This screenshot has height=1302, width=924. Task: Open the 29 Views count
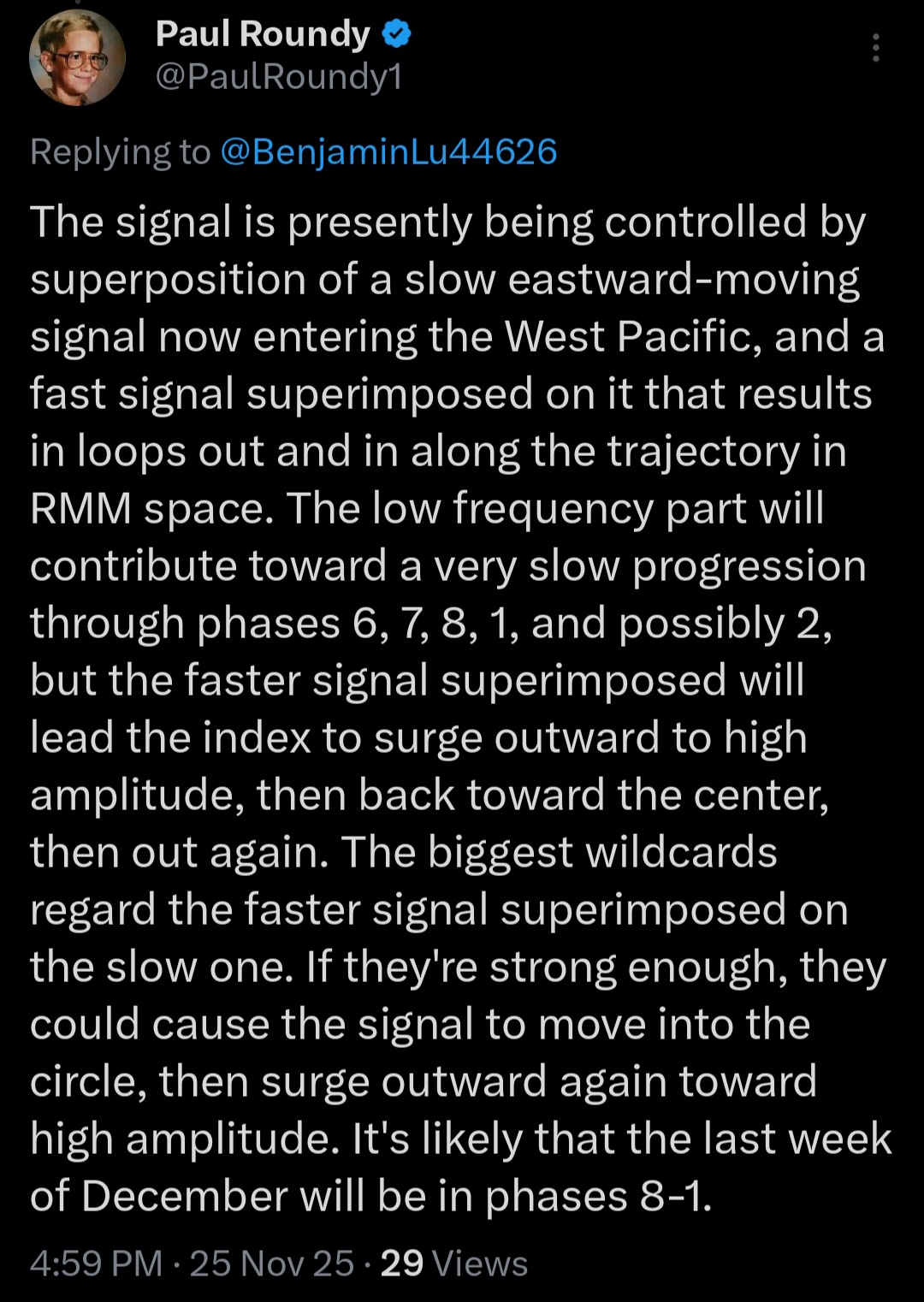[453, 1264]
